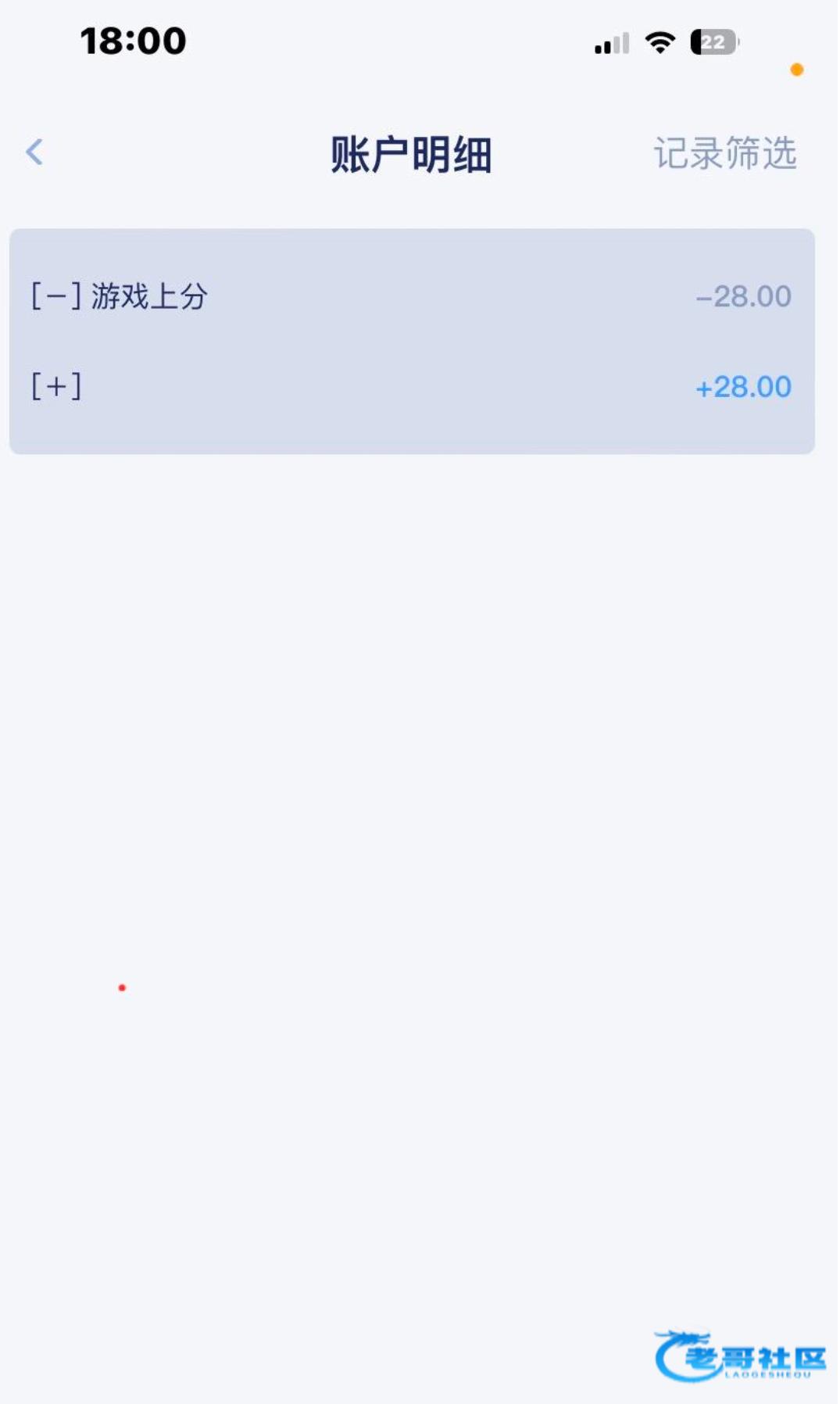840x1404 pixels.
Task: Open the 游戏上分 -28.00 record
Action: 411,296
